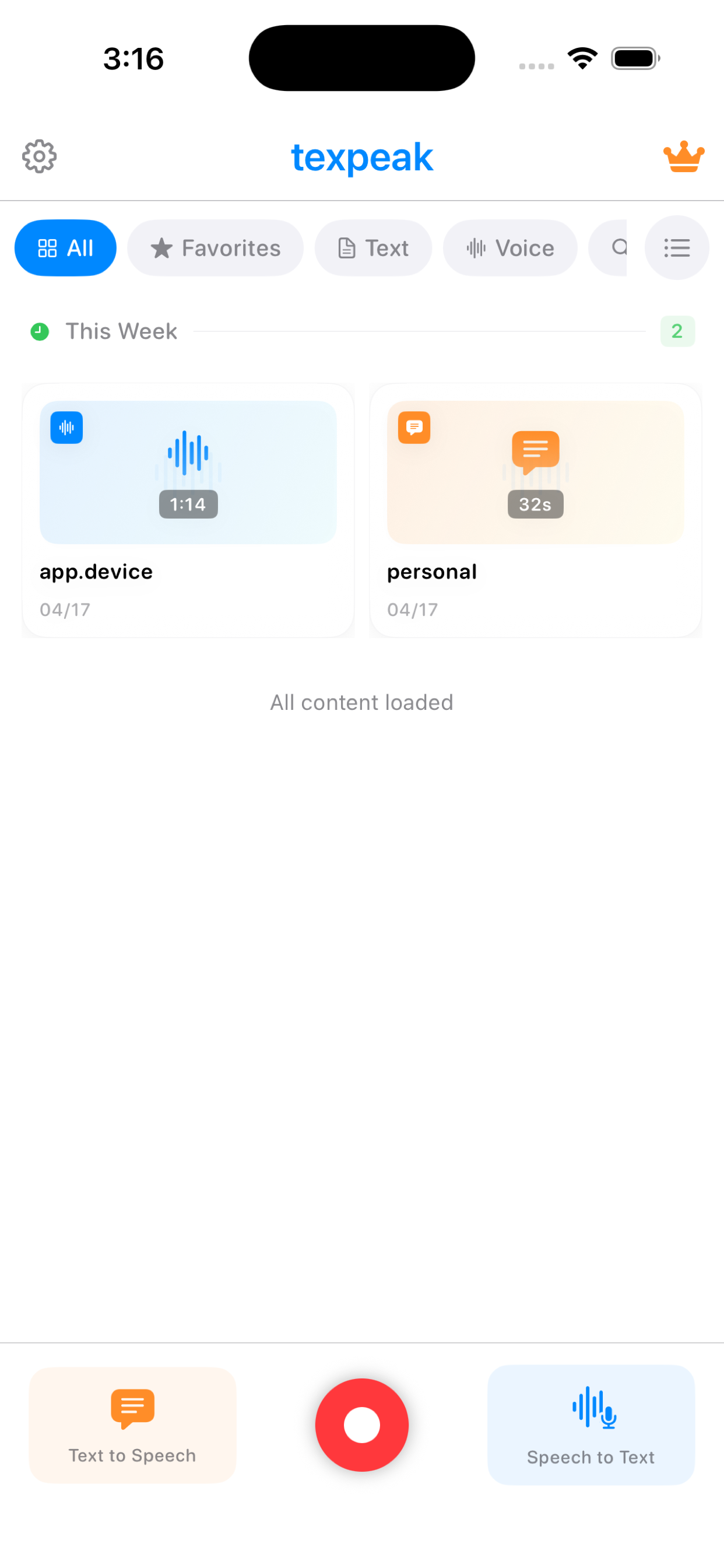Start recording with the red record button

(361, 1424)
